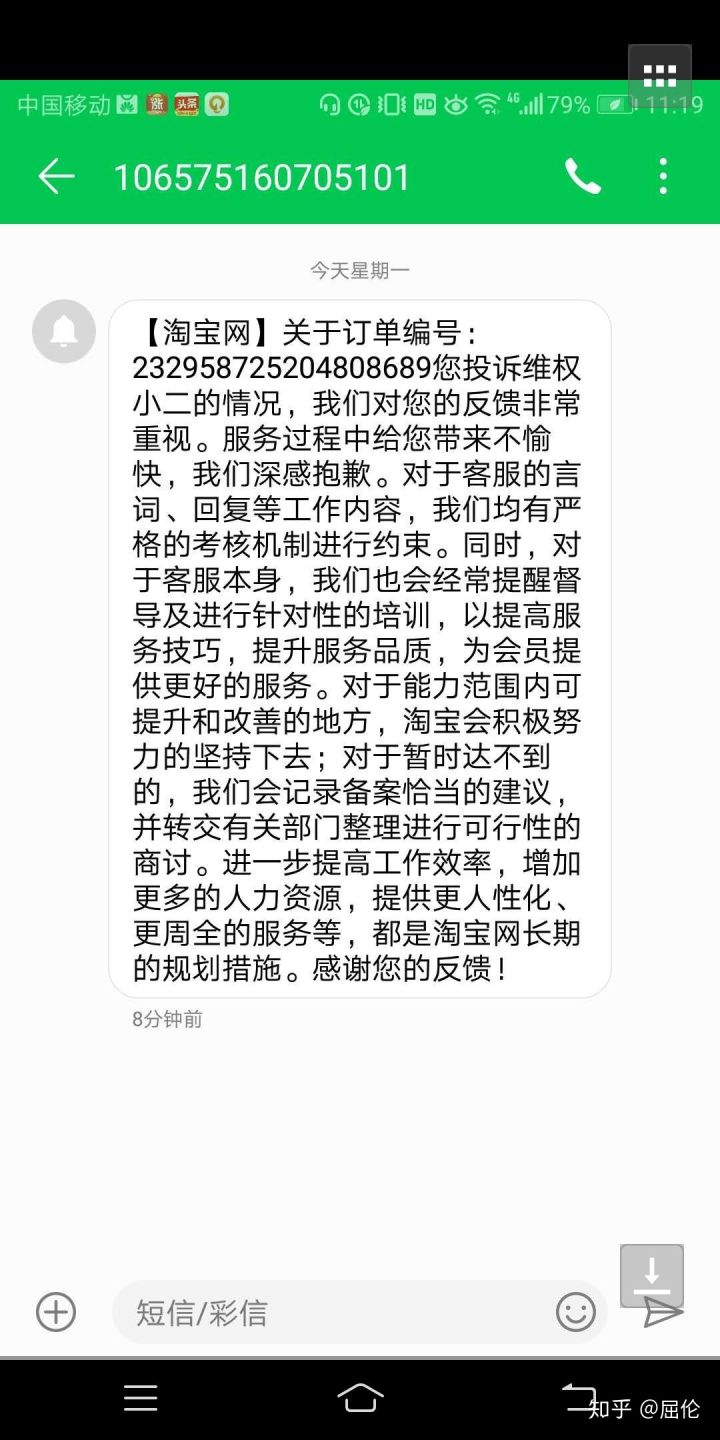Call the sender 106575160705101

[x=583, y=177]
